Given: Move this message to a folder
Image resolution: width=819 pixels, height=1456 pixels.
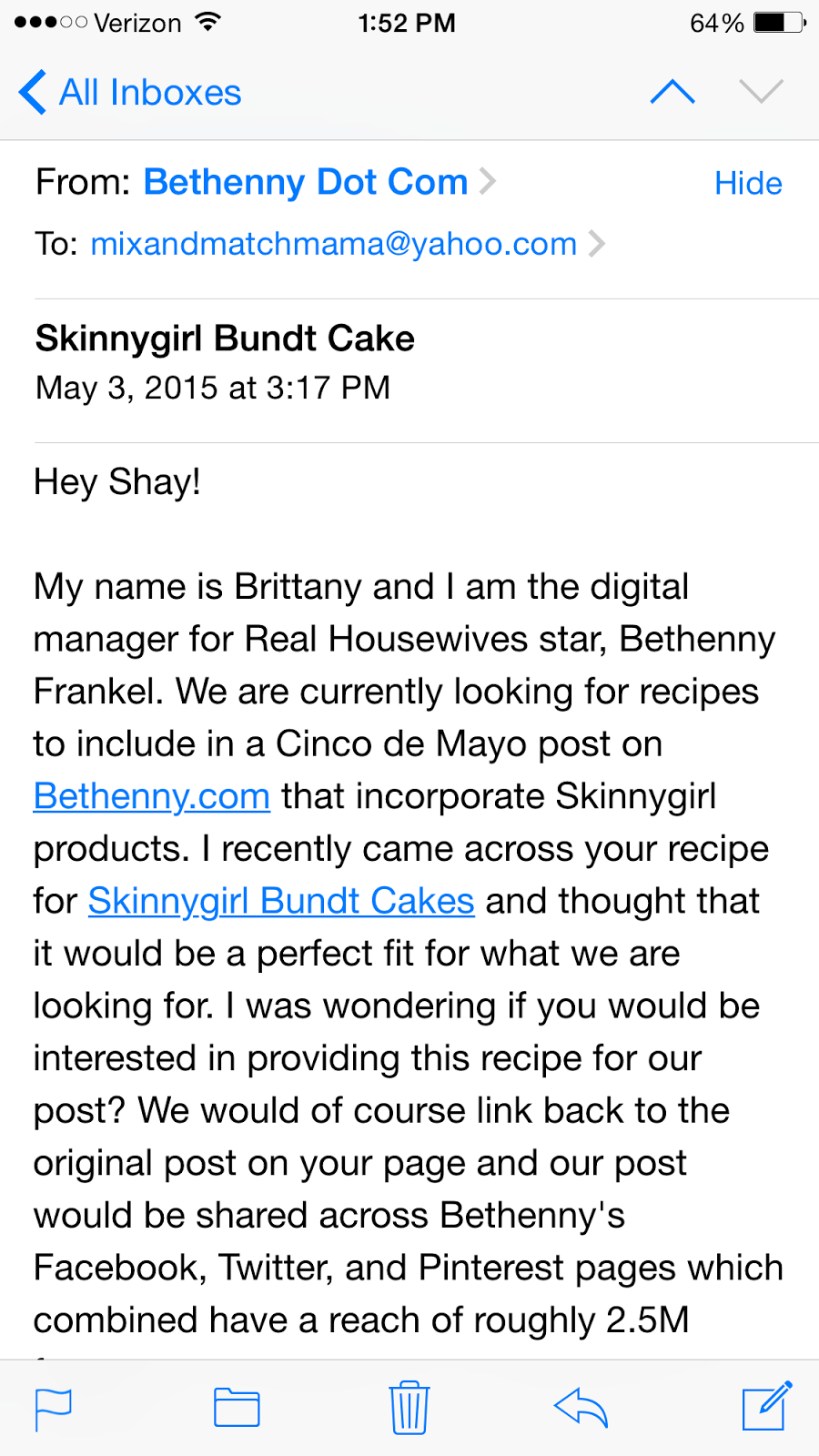Looking at the screenshot, I should pyautogui.click(x=237, y=1408).
